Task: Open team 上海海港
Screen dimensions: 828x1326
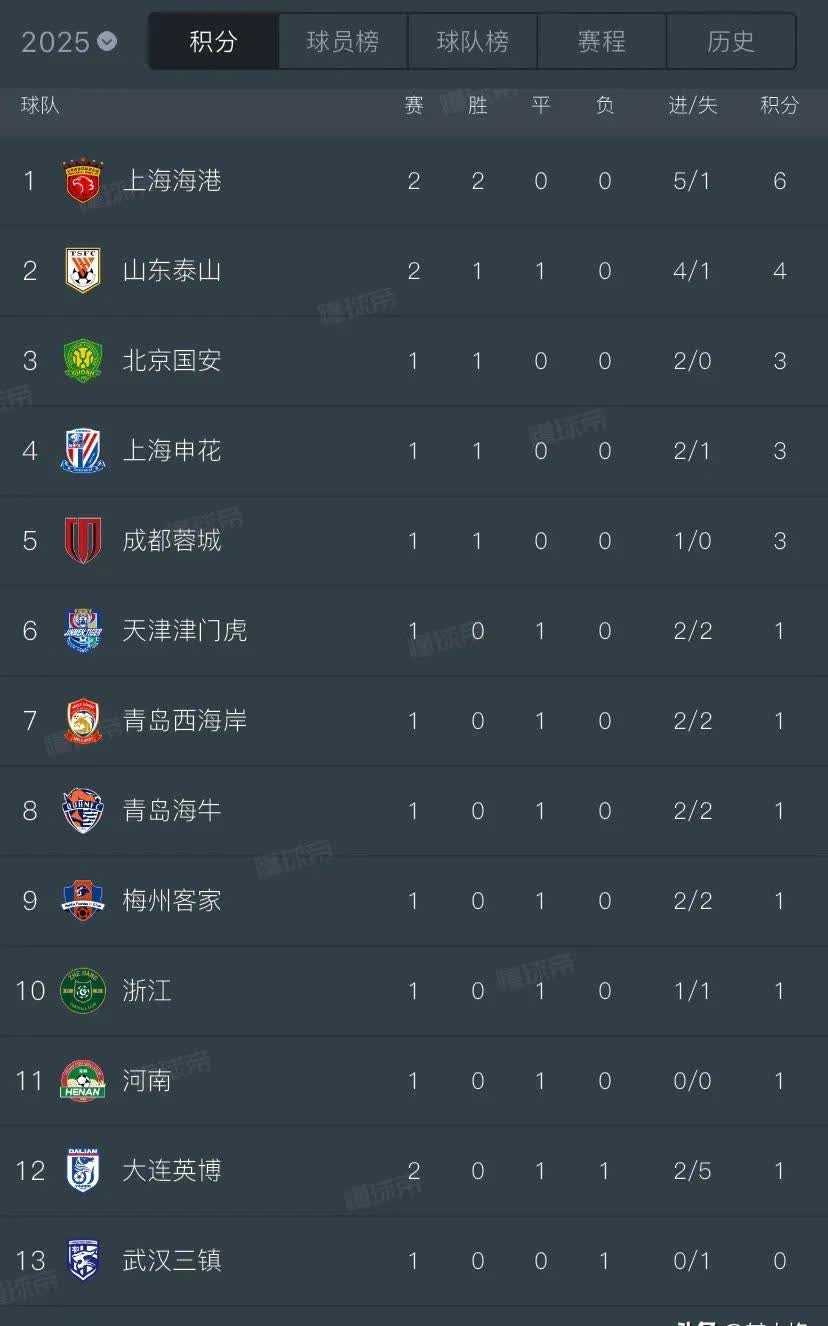Action: (172, 181)
